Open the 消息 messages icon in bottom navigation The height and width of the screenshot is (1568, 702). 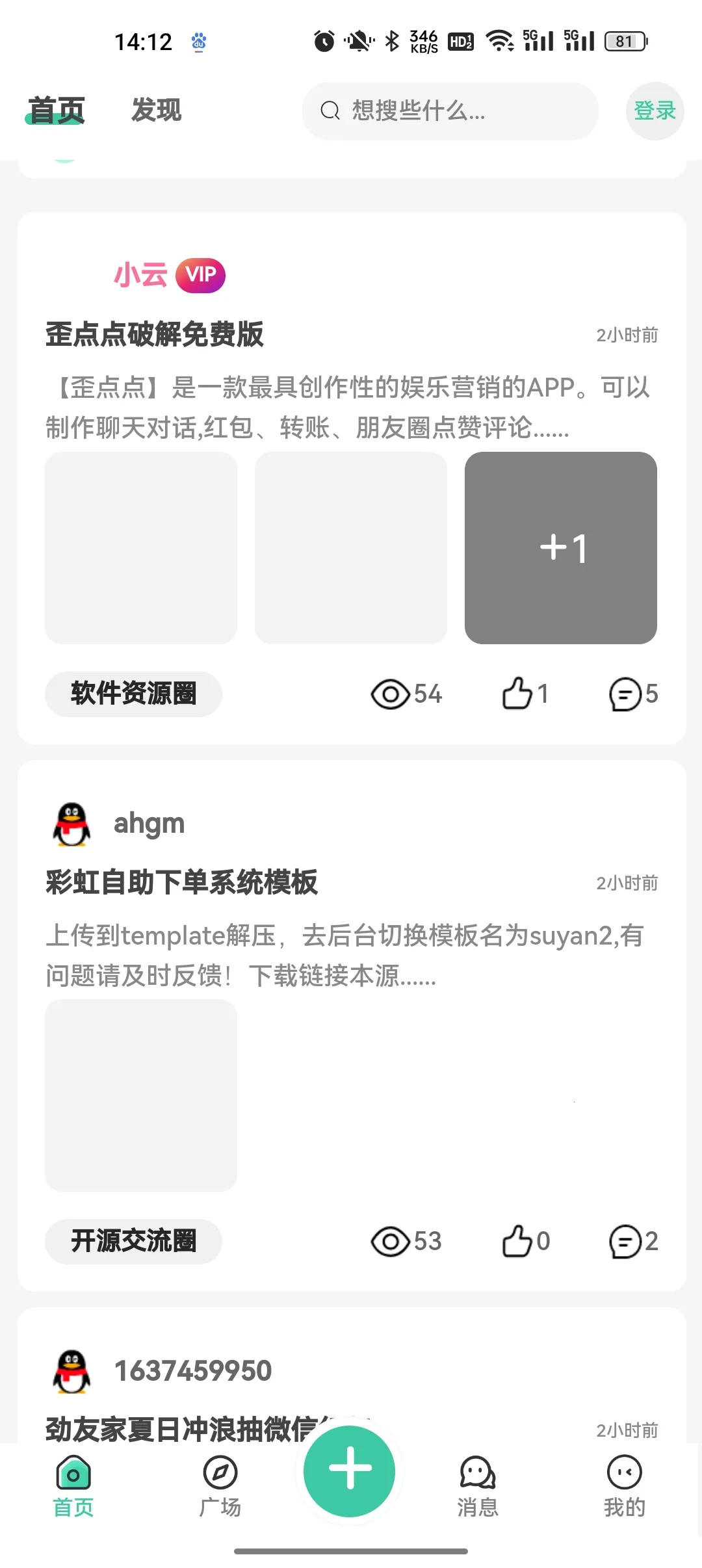(x=477, y=1474)
